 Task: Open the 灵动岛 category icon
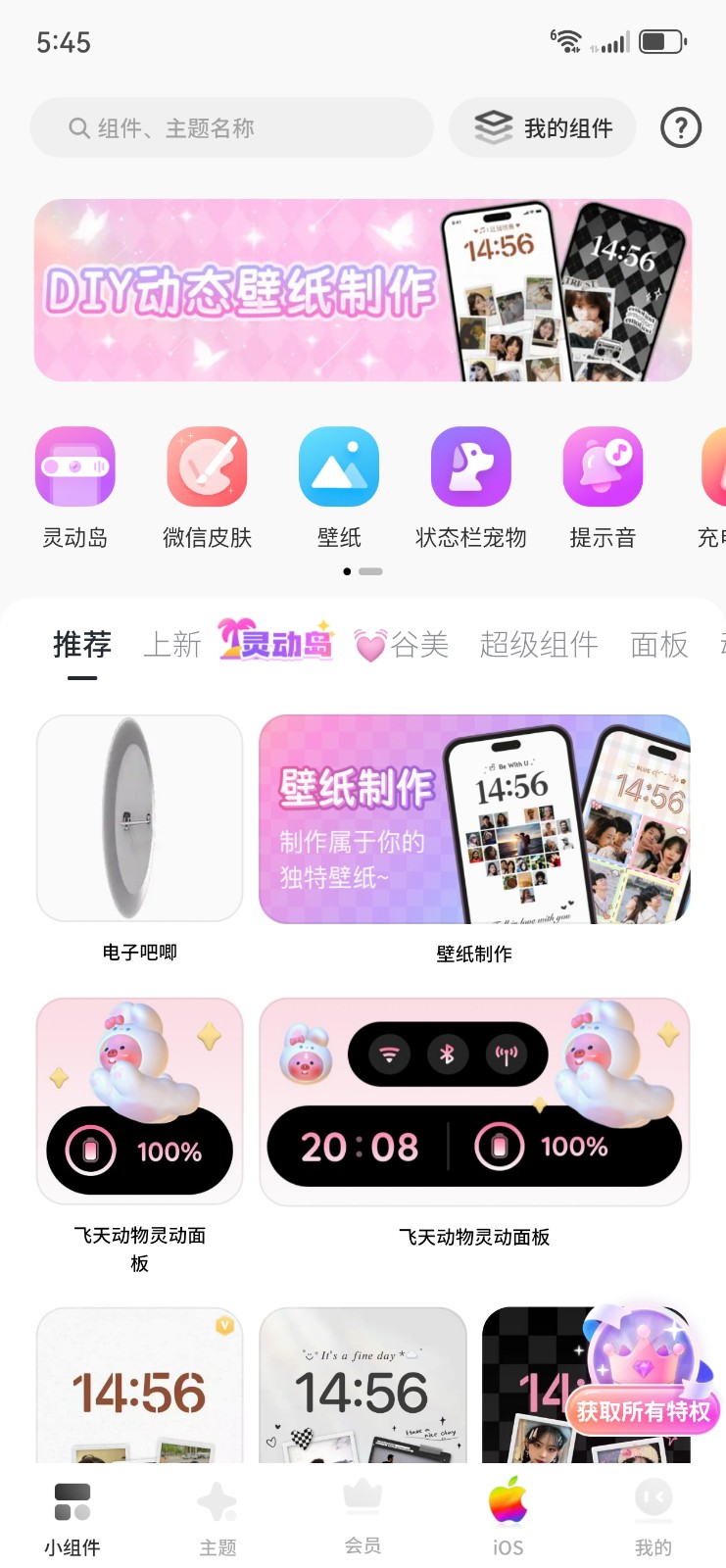[x=75, y=467]
